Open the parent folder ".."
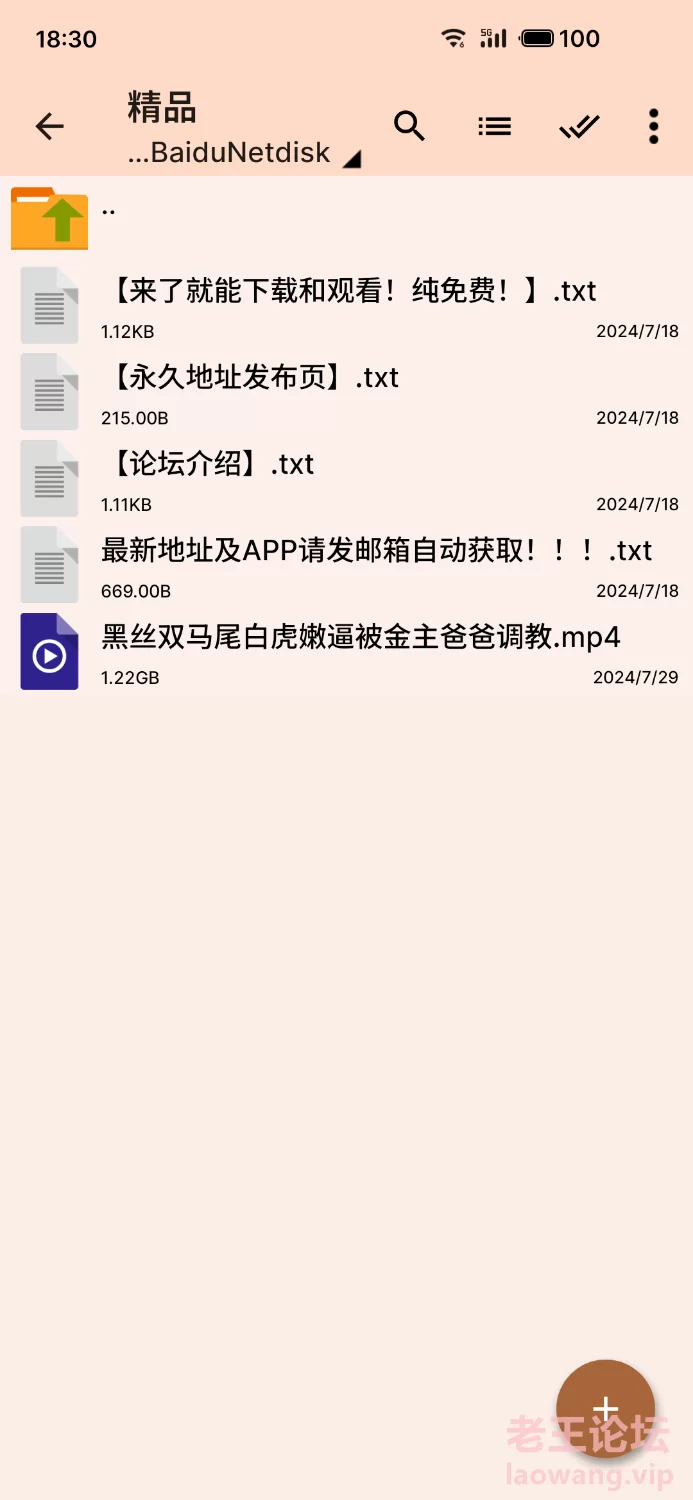693x1500 pixels. tap(346, 217)
